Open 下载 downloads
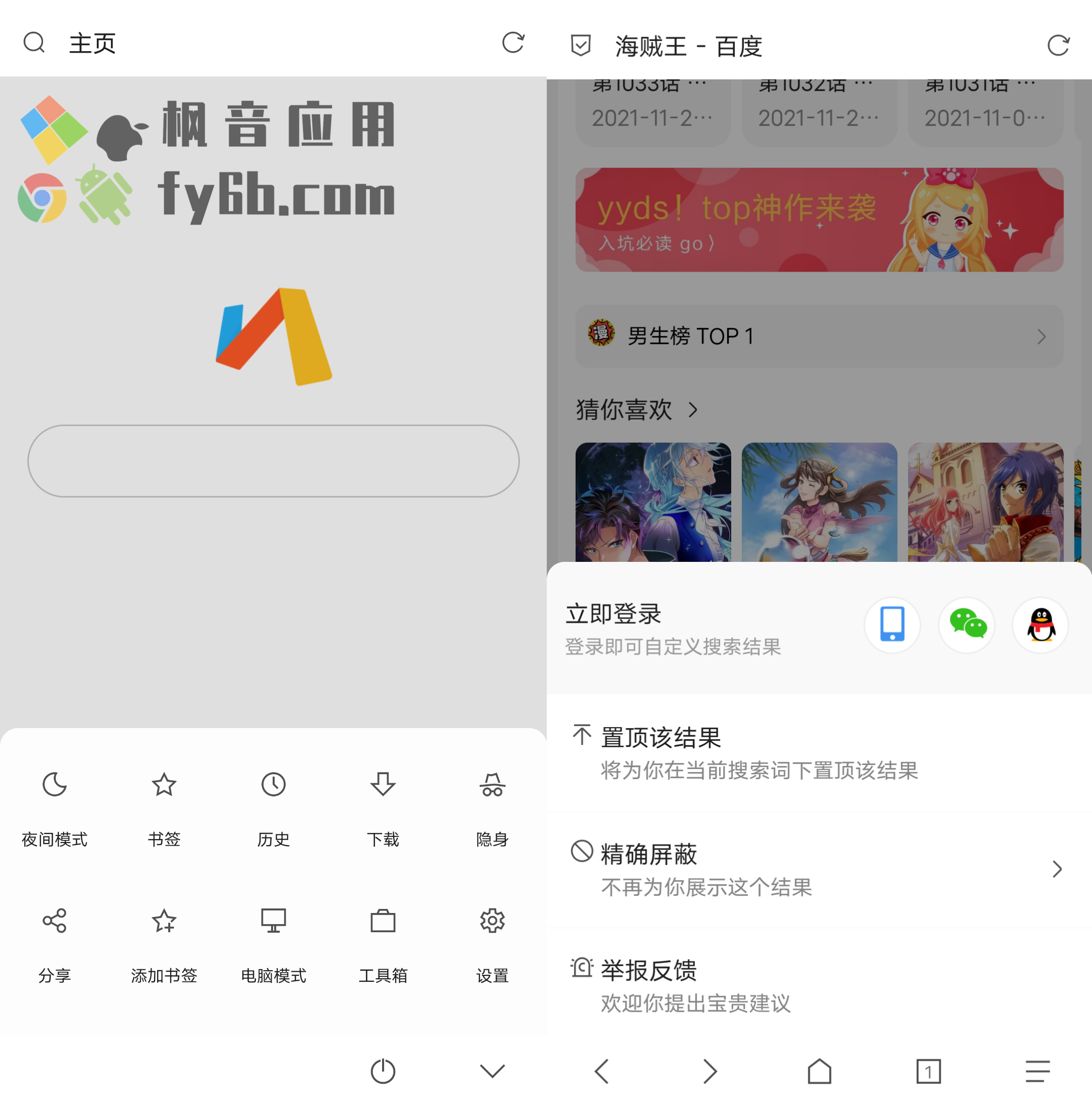The height and width of the screenshot is (1105, 1092). [383, 807]
